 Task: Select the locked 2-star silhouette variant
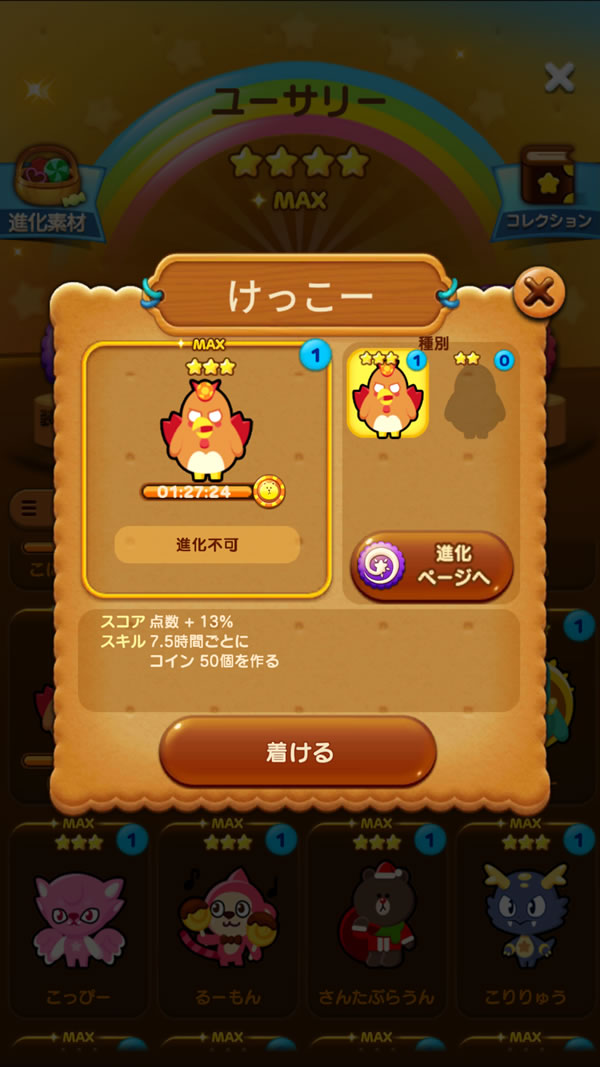(475, 395)
